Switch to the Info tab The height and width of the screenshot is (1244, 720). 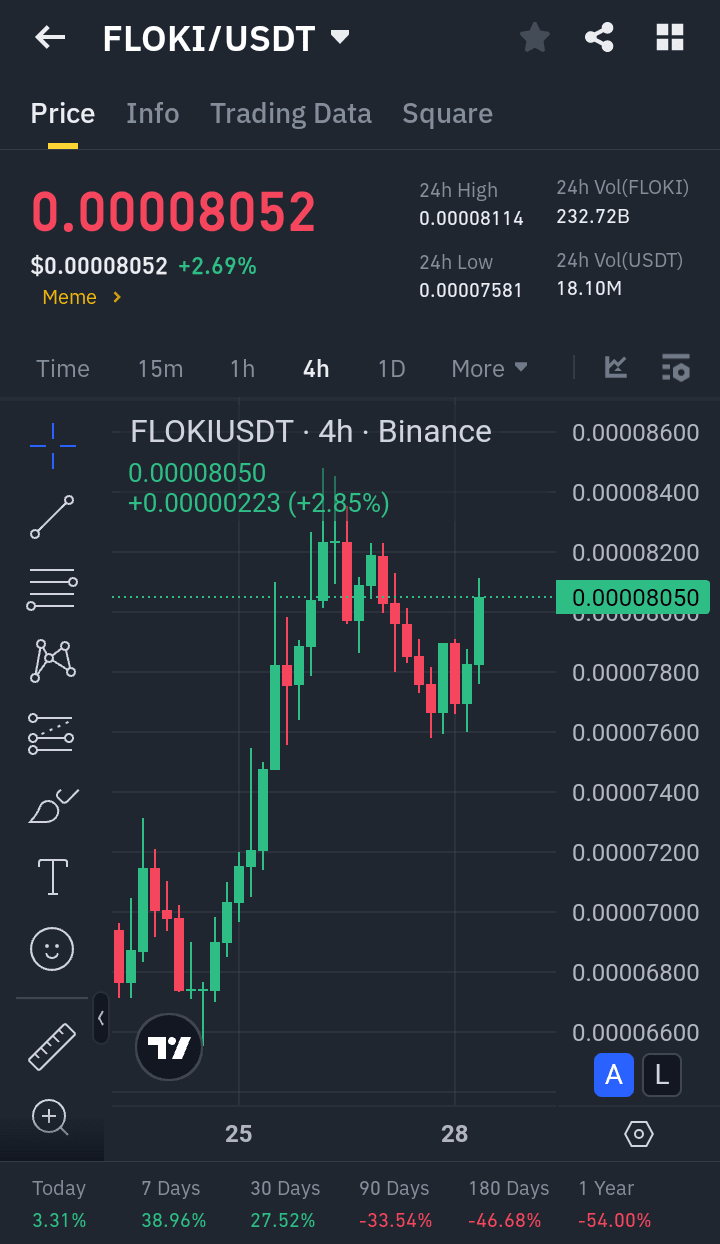tap(152, 114)
